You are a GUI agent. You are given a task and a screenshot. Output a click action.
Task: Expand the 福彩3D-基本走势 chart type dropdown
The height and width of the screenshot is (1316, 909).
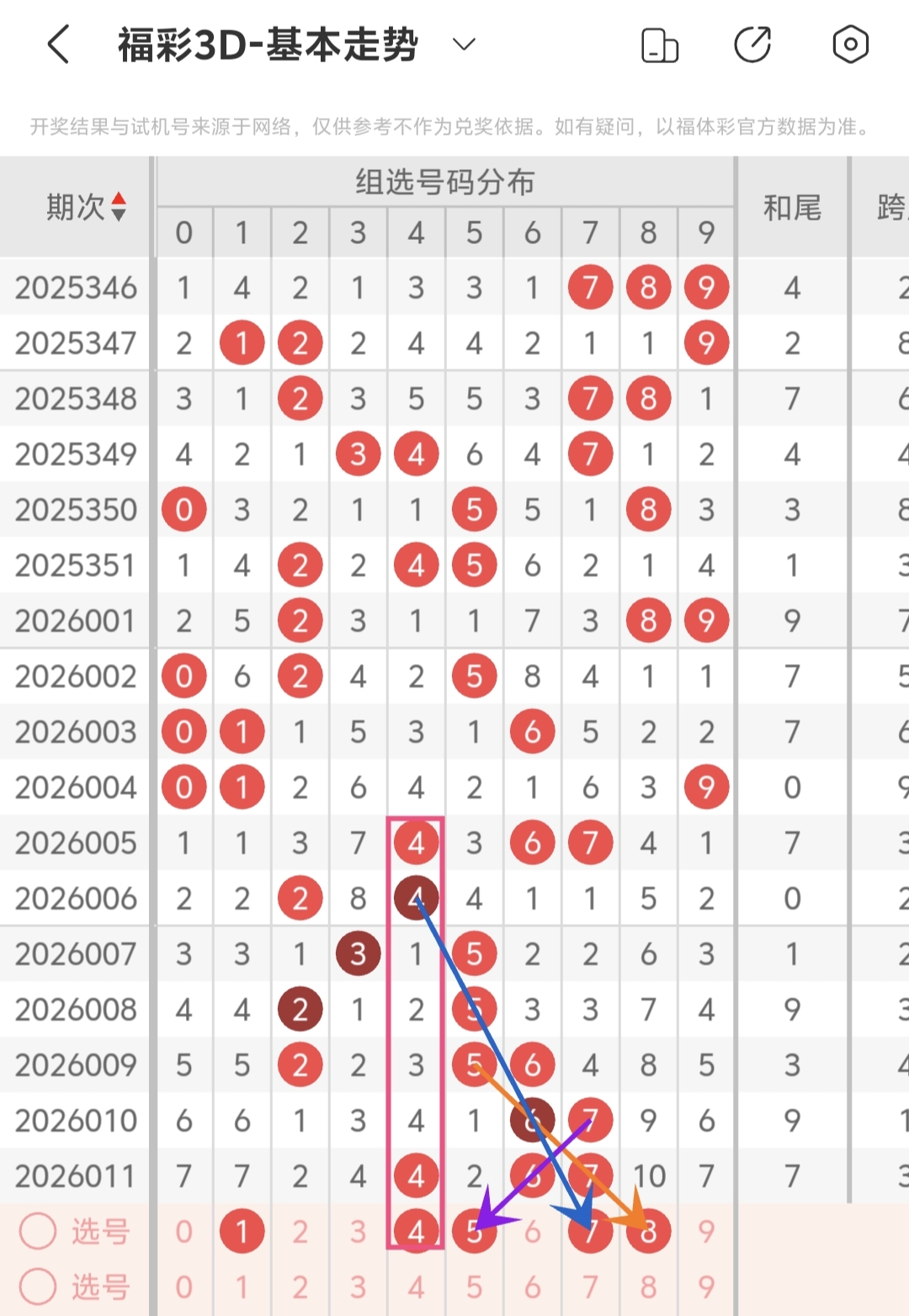(464, 45)
